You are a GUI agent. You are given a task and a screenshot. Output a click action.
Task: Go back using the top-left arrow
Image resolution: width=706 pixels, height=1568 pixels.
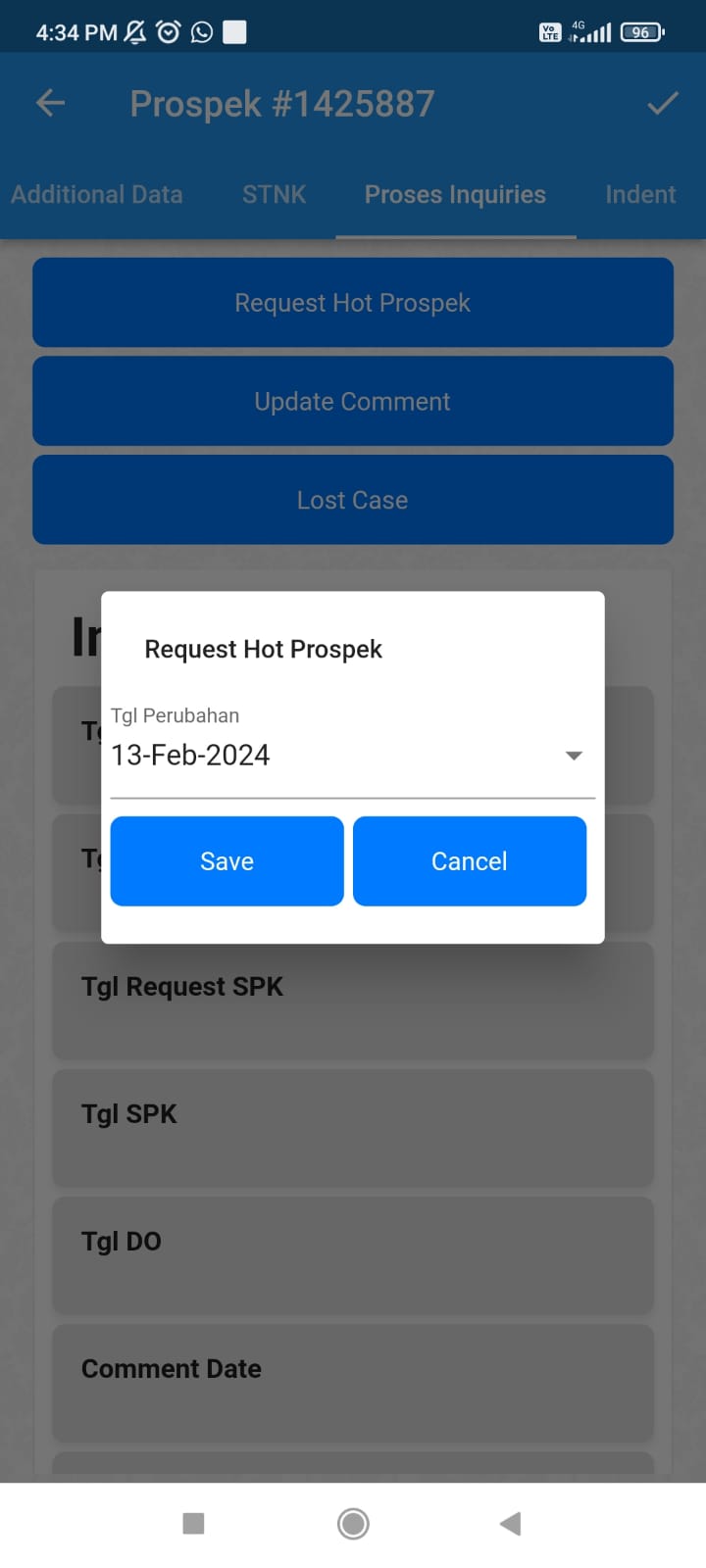coord(50,103)
